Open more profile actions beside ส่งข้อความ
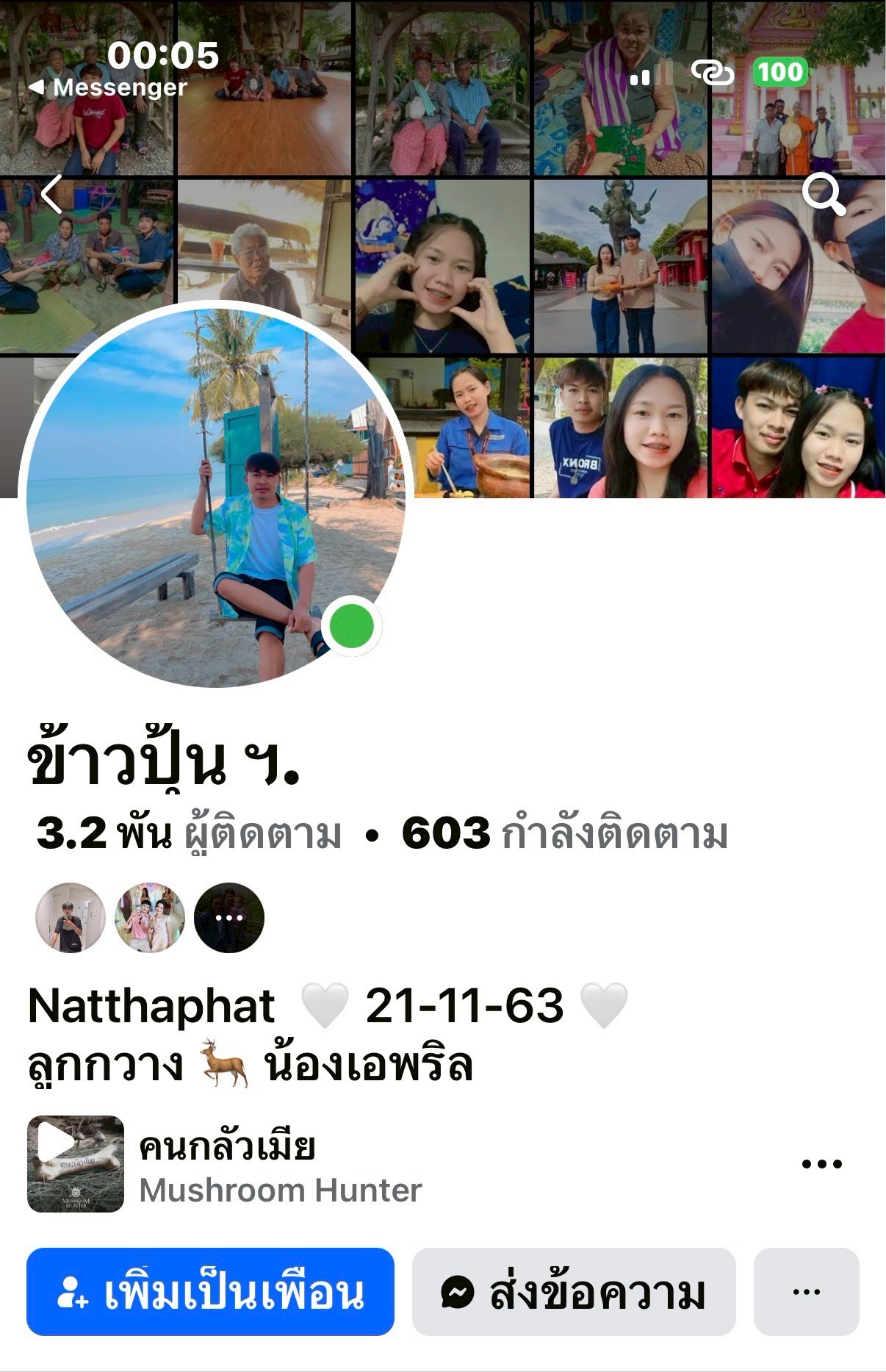This screenshot has width=886, height=1372. point(806,1292)
